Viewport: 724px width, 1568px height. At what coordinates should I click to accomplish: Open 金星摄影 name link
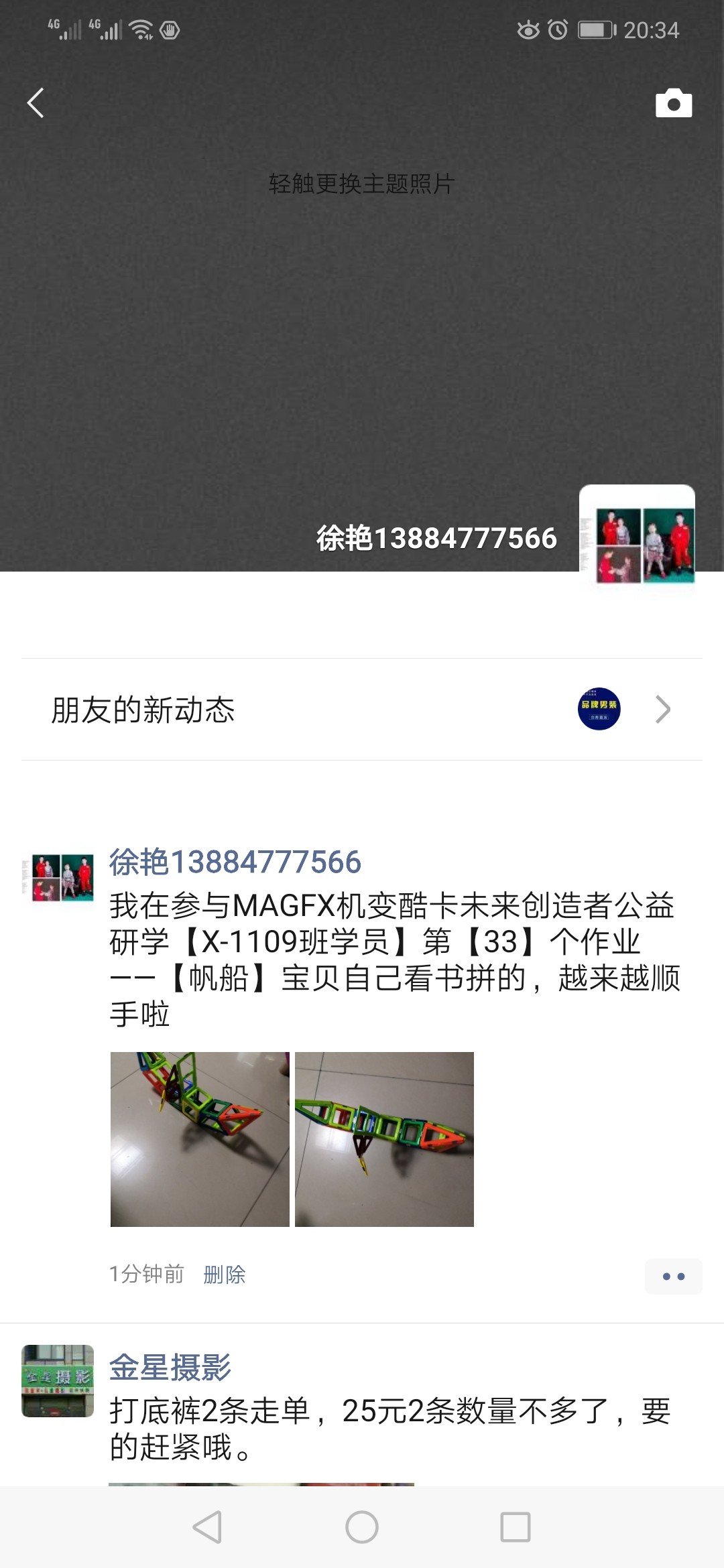point(170,1368)
